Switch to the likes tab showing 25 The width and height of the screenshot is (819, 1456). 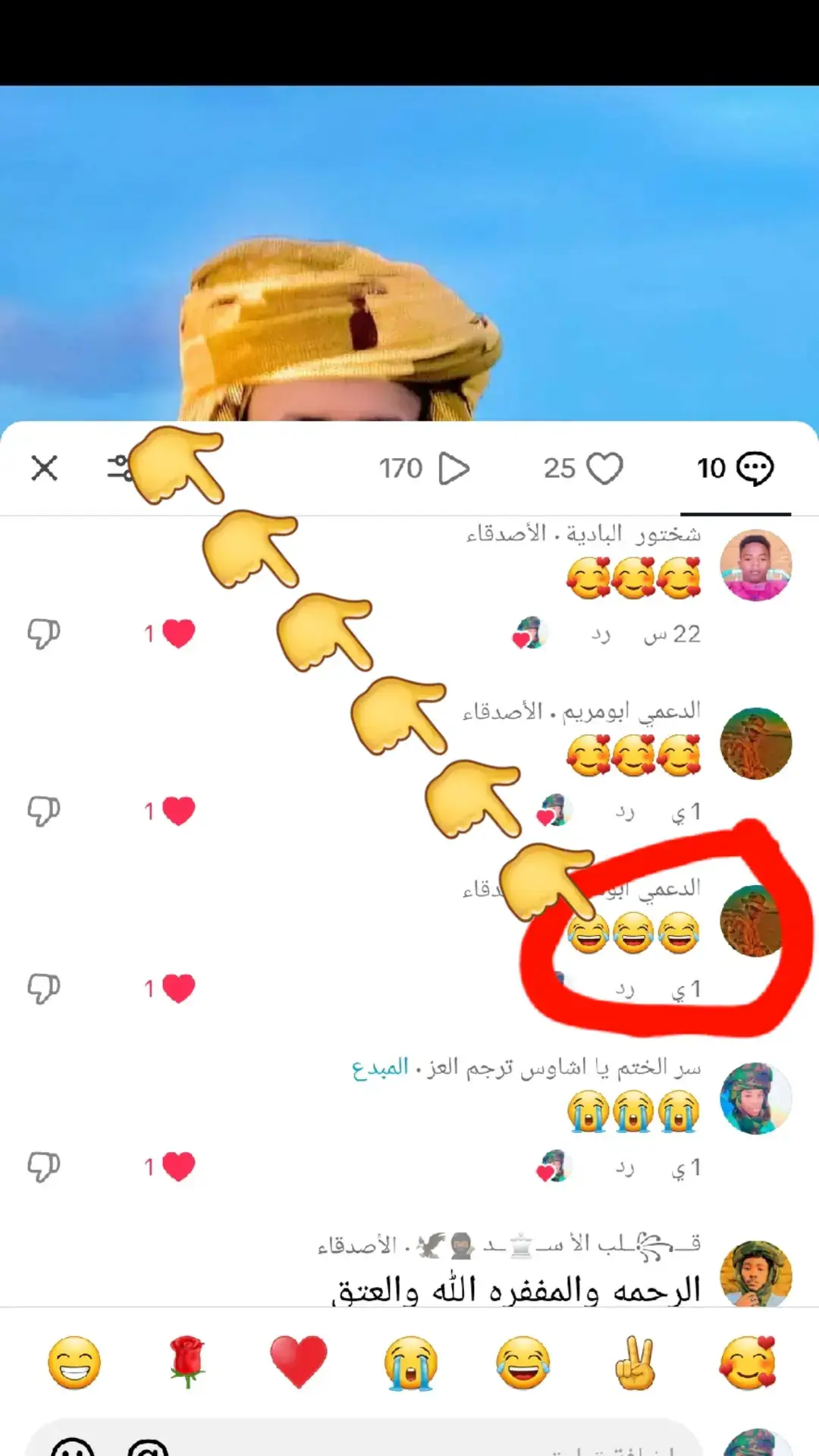[582, 469]
